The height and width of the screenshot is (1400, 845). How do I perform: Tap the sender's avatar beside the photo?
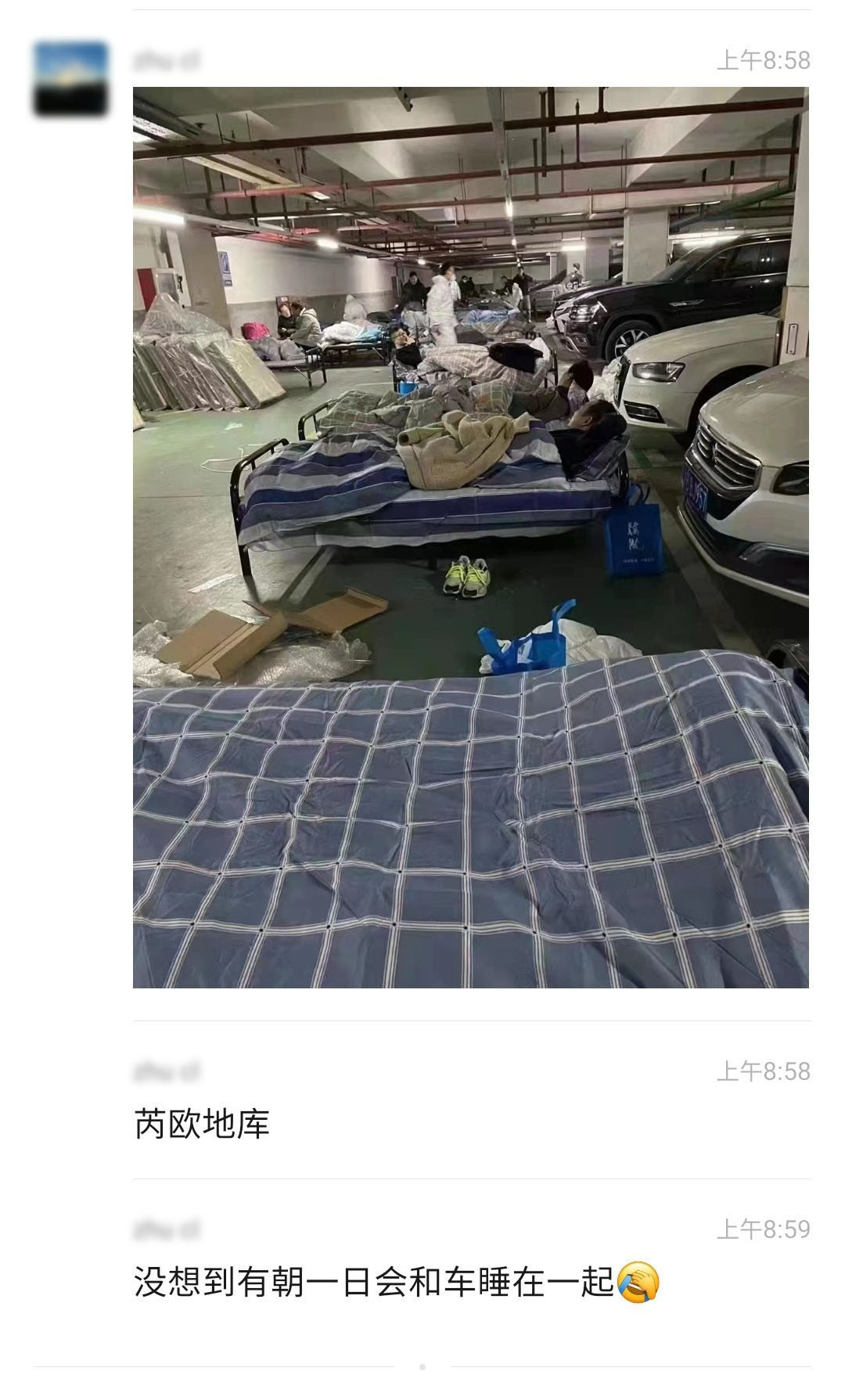70,78
